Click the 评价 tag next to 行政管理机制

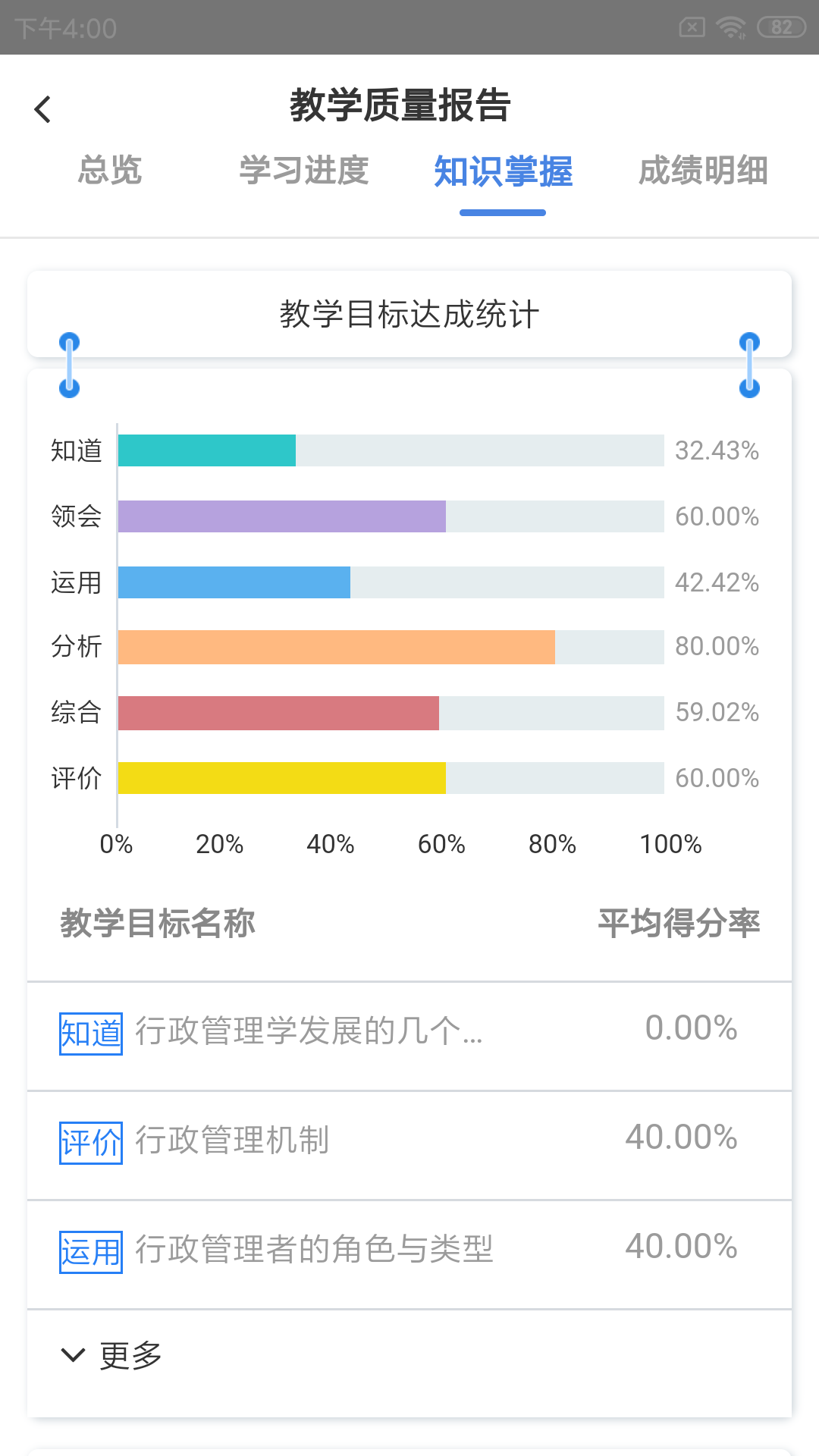(90, 1138)
